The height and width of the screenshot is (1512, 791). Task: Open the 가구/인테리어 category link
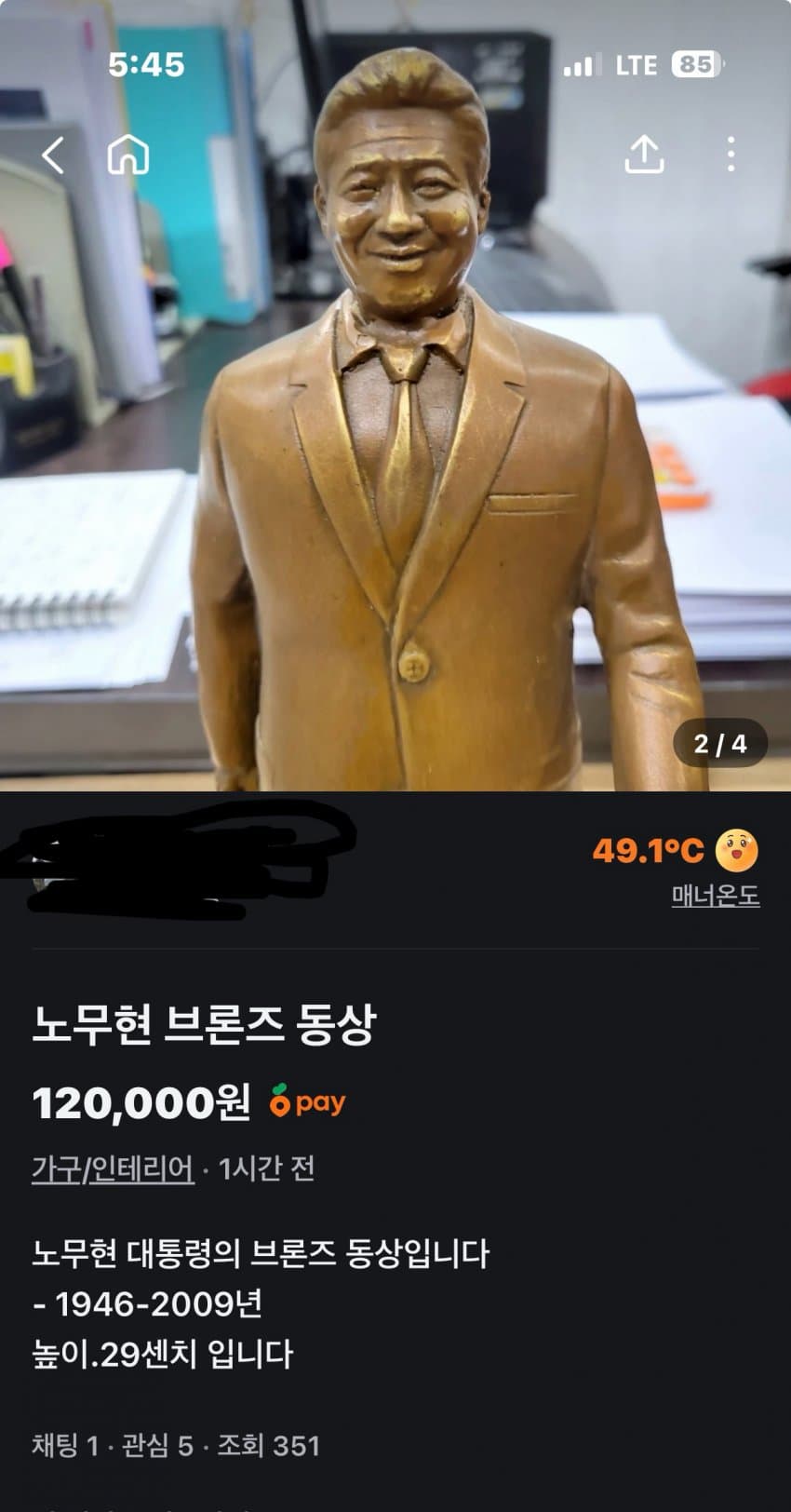pos(113,1168)
